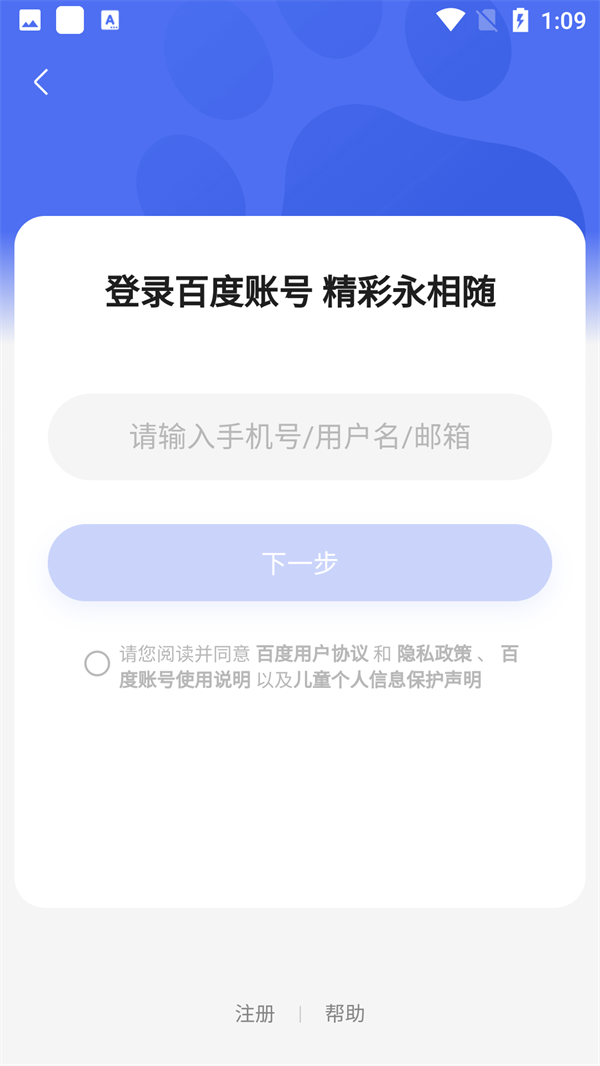Open the 帮助 page

[345, 1013]
